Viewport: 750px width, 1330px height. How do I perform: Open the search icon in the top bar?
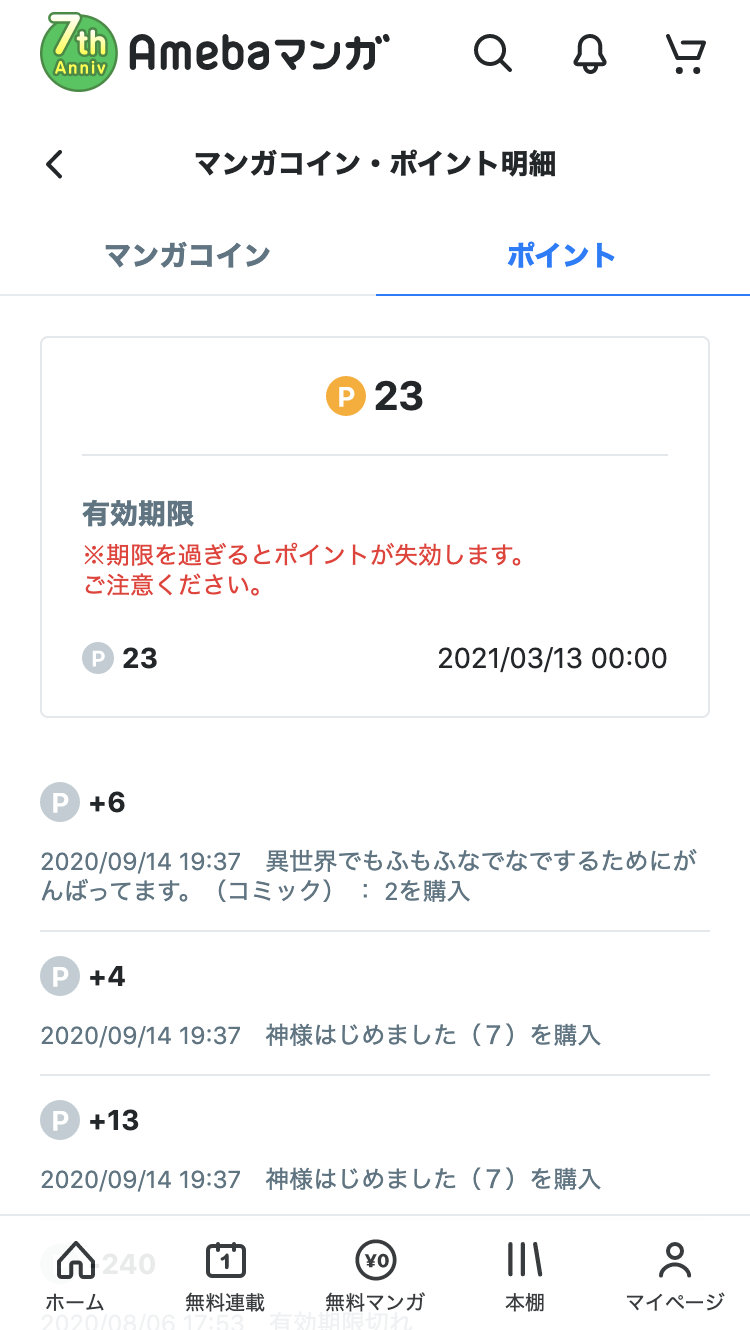click(x=493, y=55)
